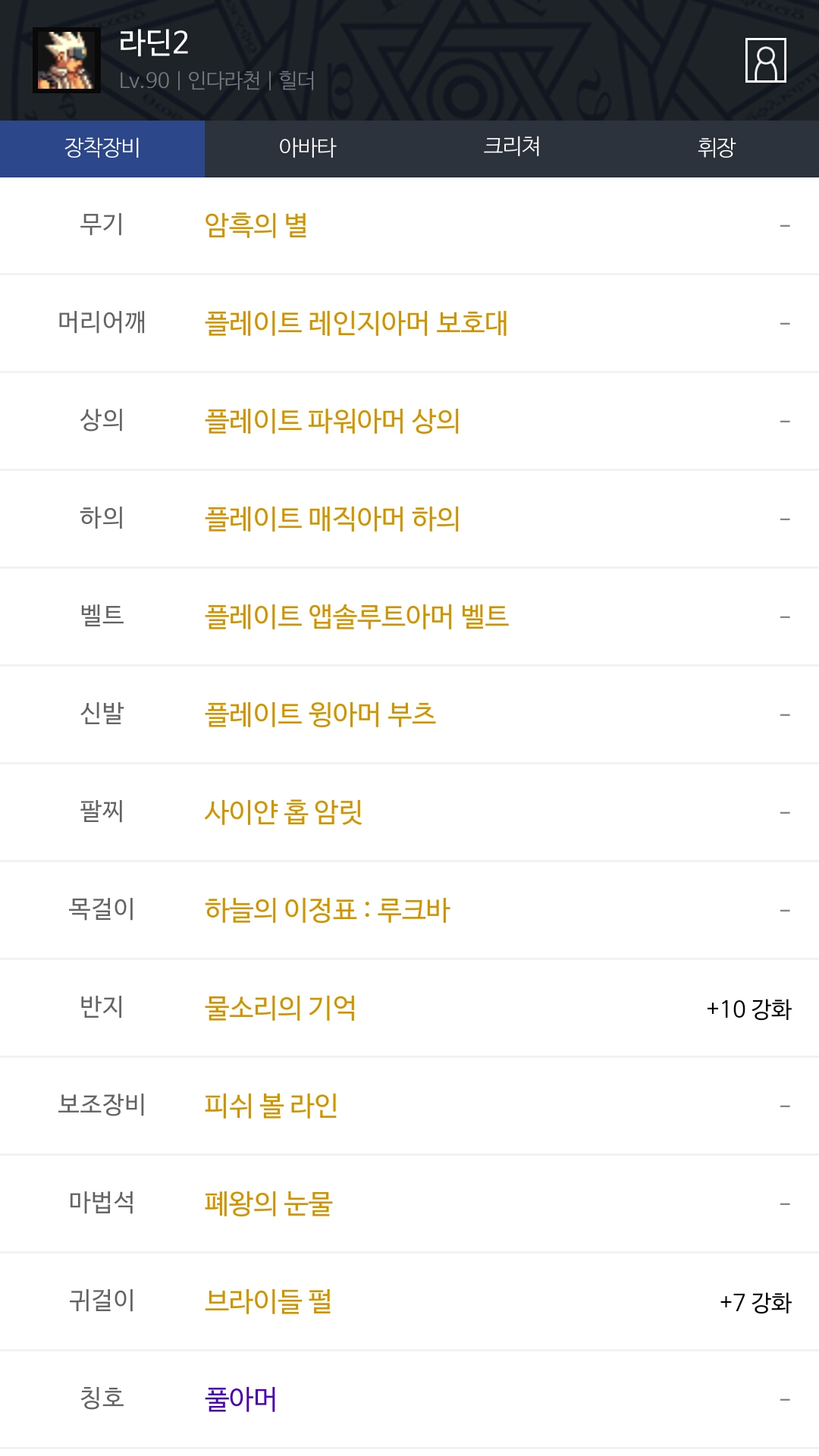Select the 장착장비 tab
Image resolution: width=819 pixels, height=1456 pixels.
(102, 148)
